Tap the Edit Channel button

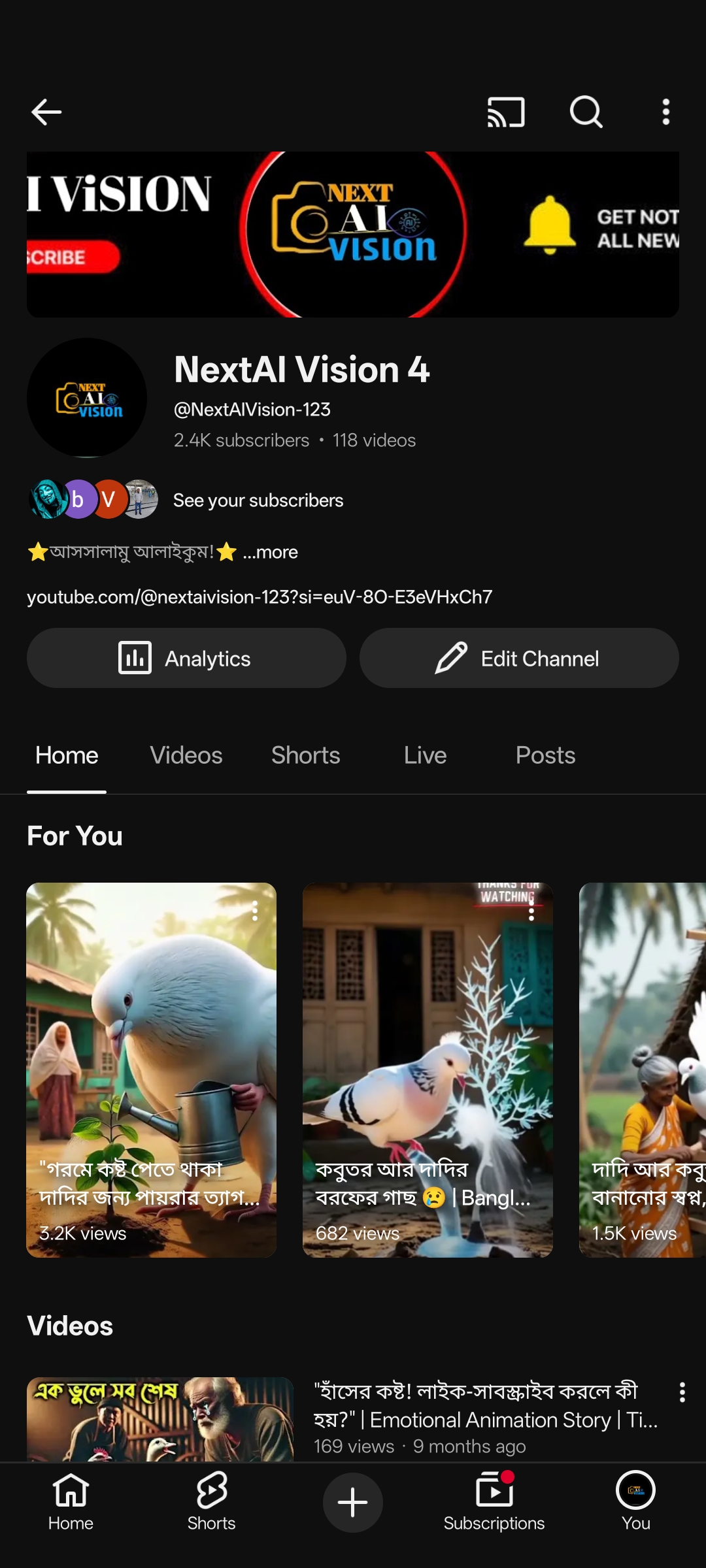pos(519,659)
